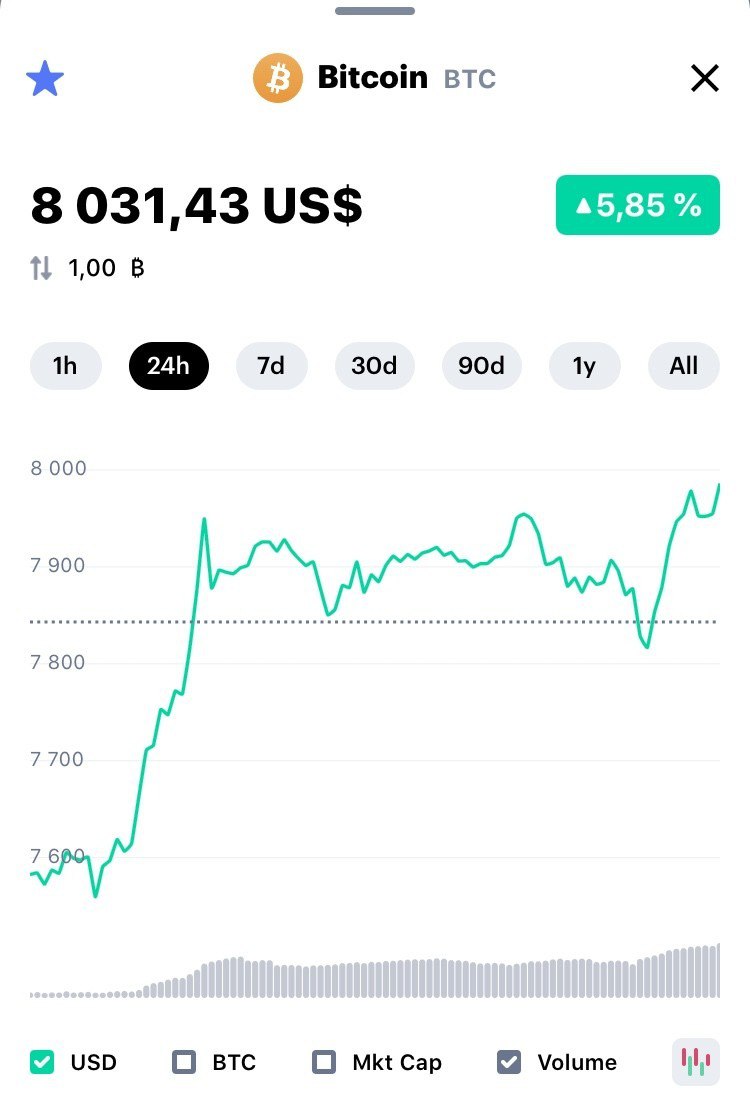
Task: Swap the currency conversion direction arrows
Action: click(x=41, y=268)
